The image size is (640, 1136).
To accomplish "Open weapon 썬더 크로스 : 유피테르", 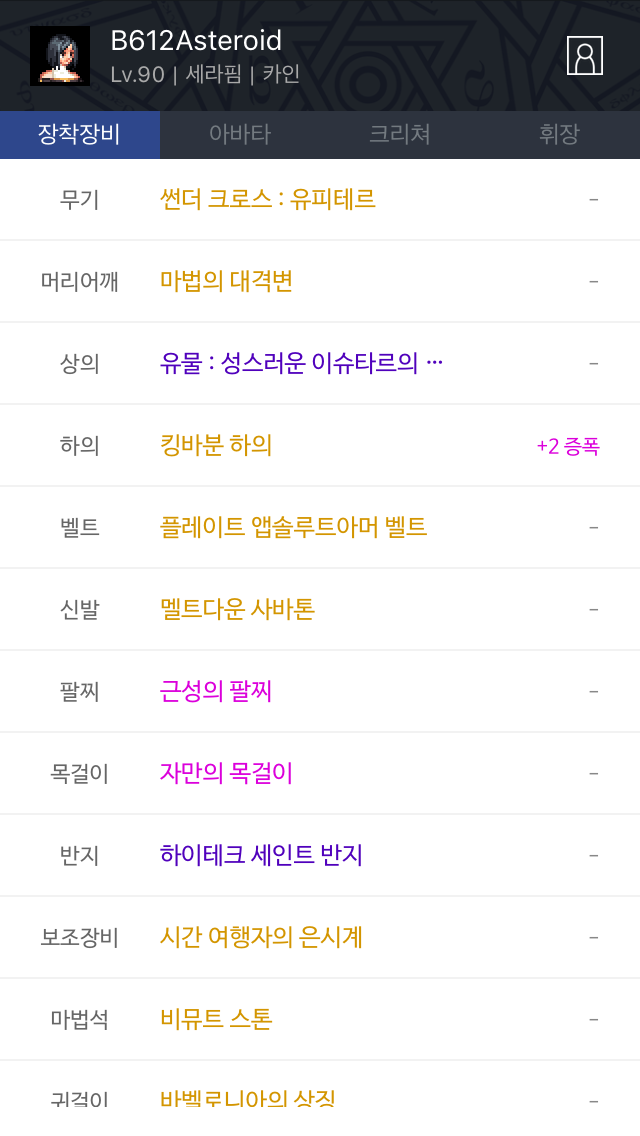I will tap(320, 199).
